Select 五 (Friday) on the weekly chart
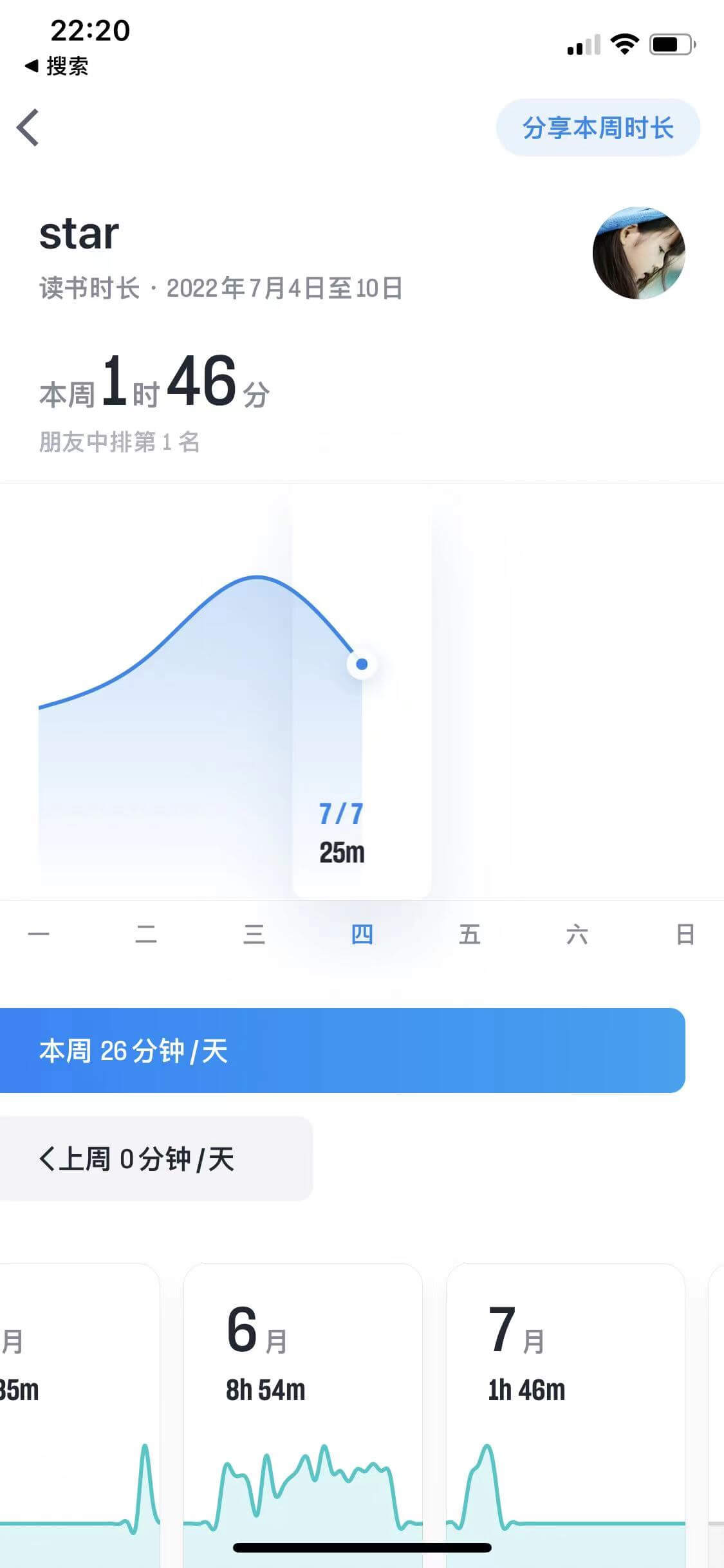Viewport: 724px width, 1568px height. click(x=470, y=934)
